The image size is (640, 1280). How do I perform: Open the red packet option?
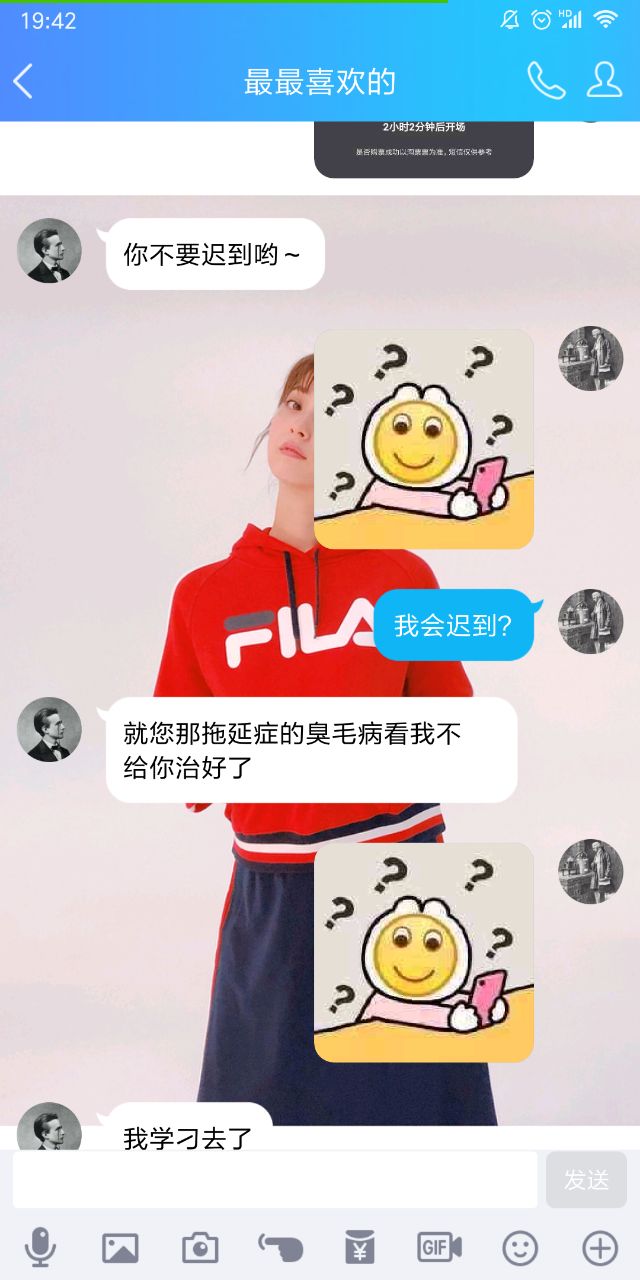(360, 1247)
